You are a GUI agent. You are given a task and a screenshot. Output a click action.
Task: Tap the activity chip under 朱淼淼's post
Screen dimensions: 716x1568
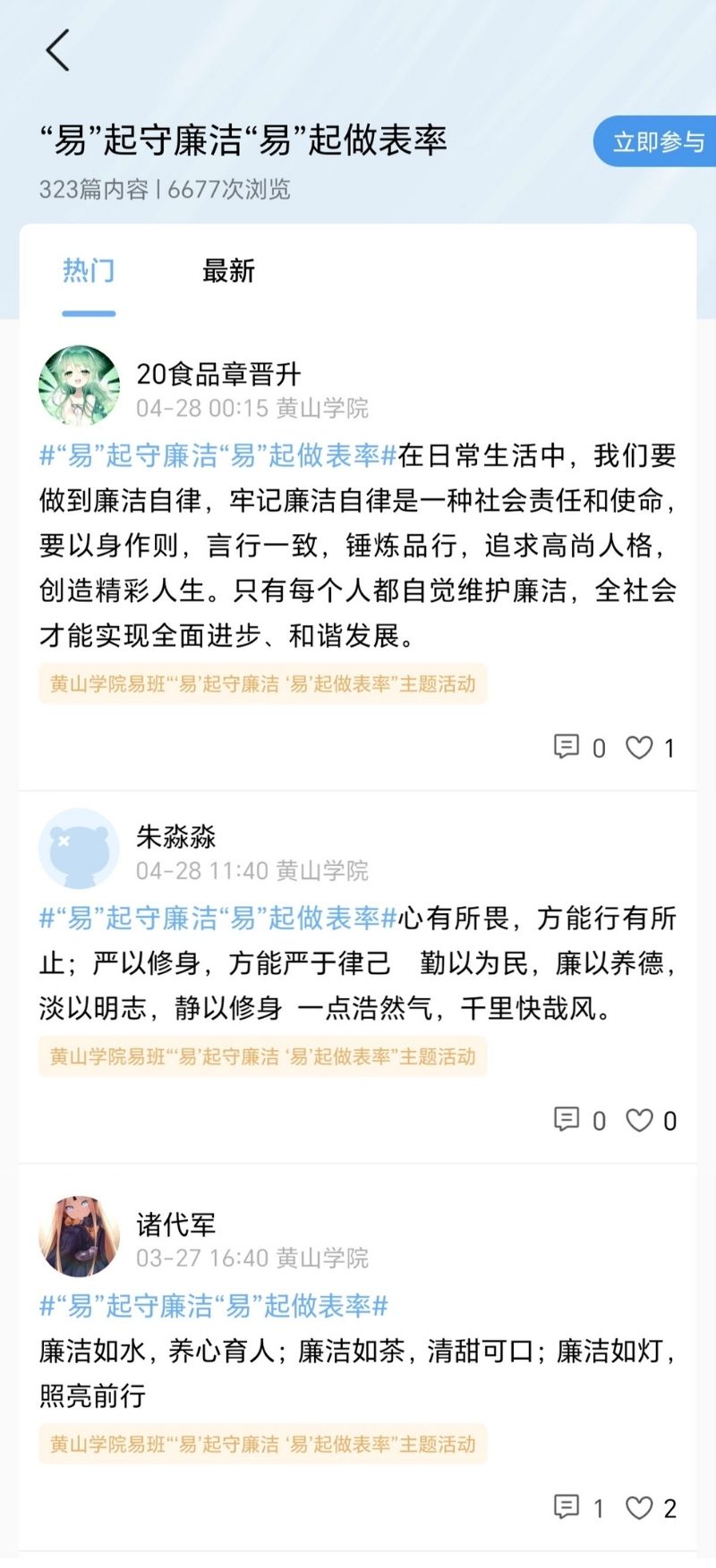pos(262,1056)
